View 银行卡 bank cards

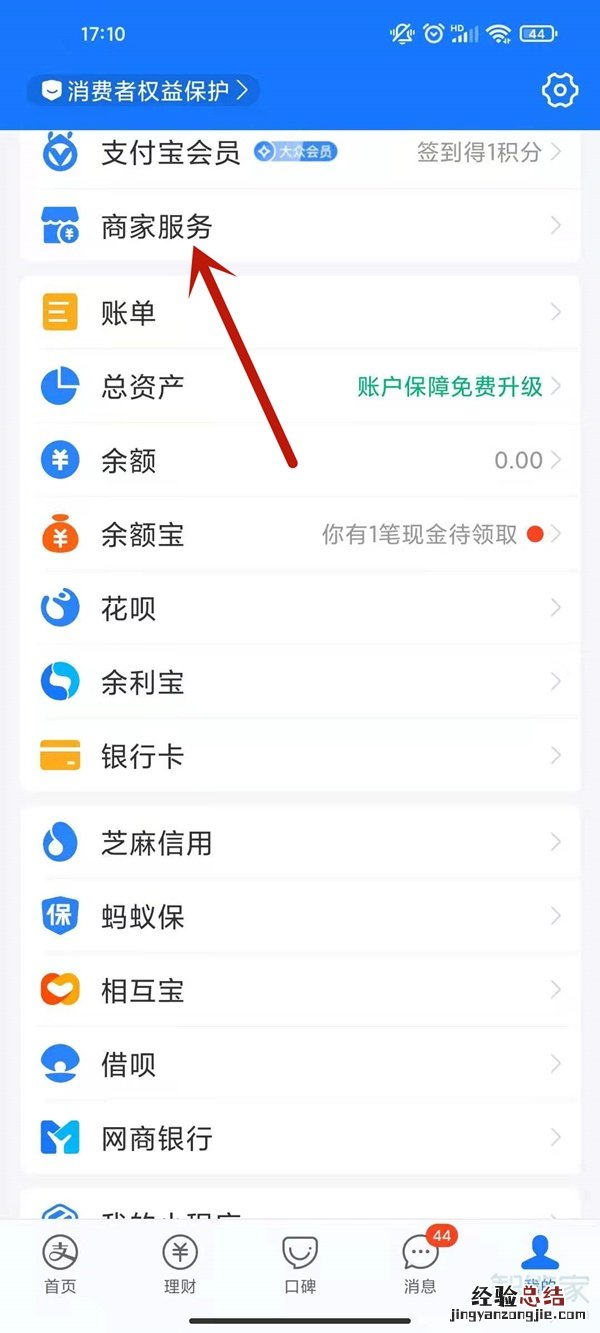click(300, 756)
